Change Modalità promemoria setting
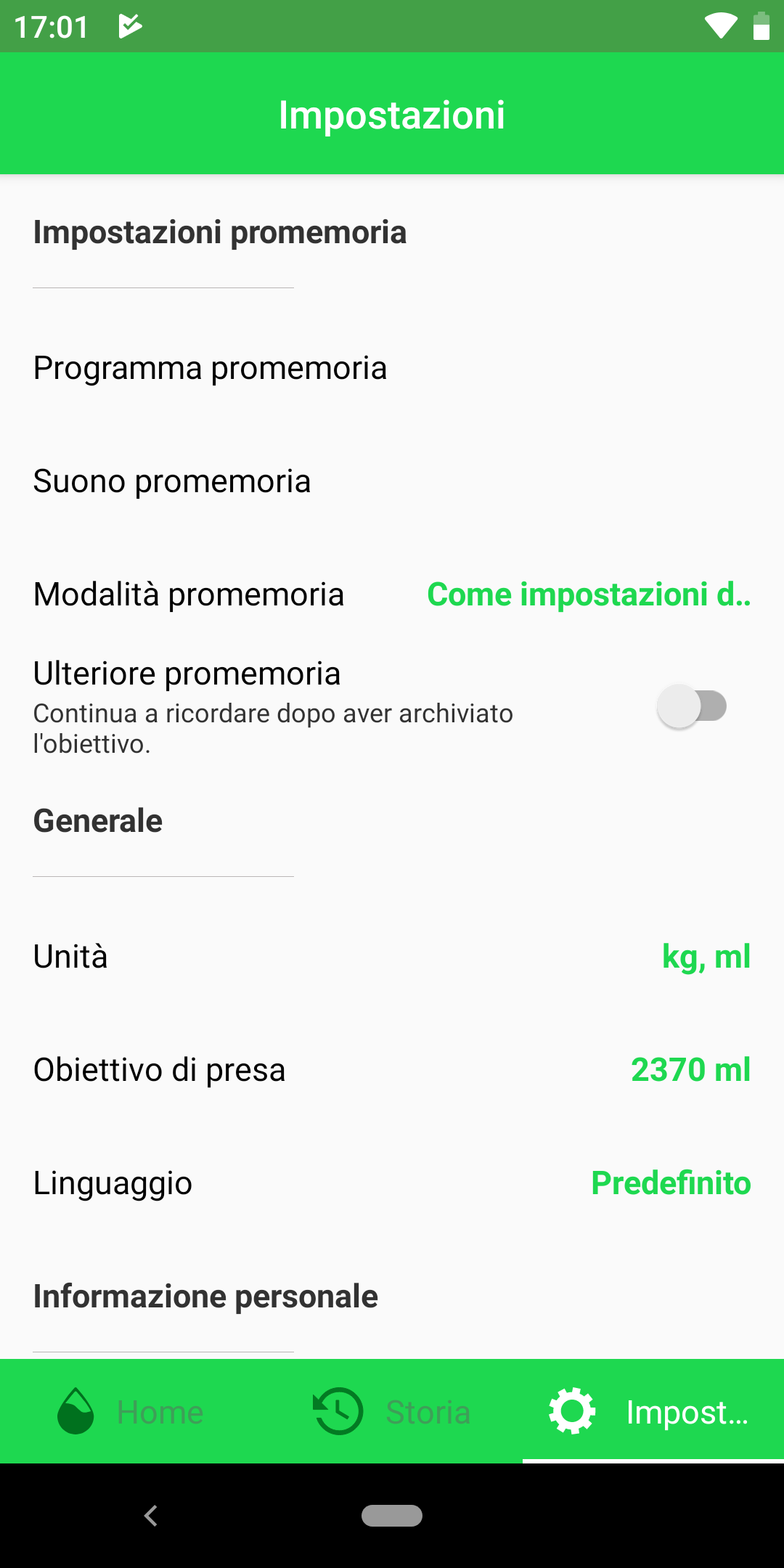The height and width of the screenshot is (1568, 784). pos(392,595)
